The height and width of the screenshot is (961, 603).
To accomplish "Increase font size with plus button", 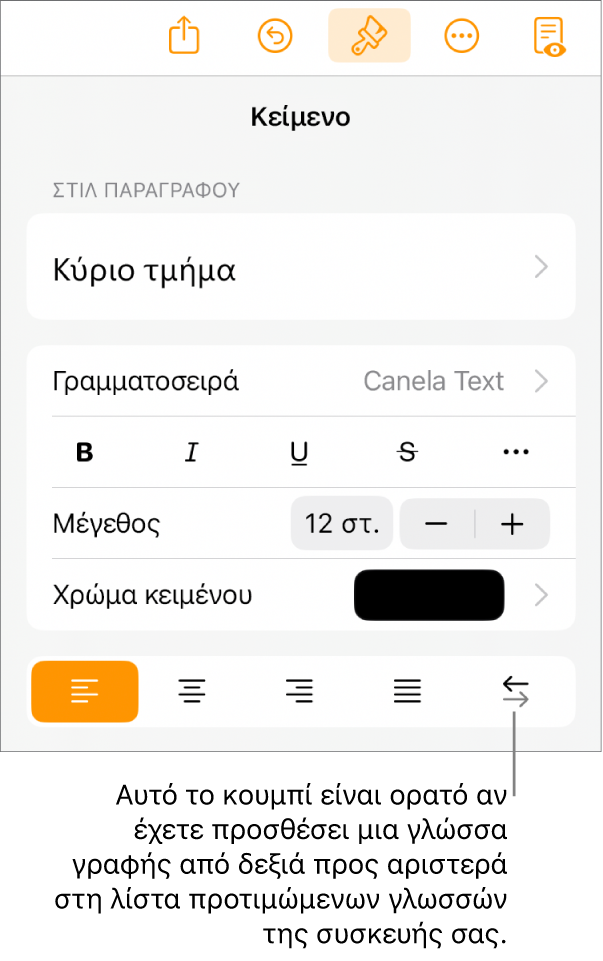I will click(512, 524).
